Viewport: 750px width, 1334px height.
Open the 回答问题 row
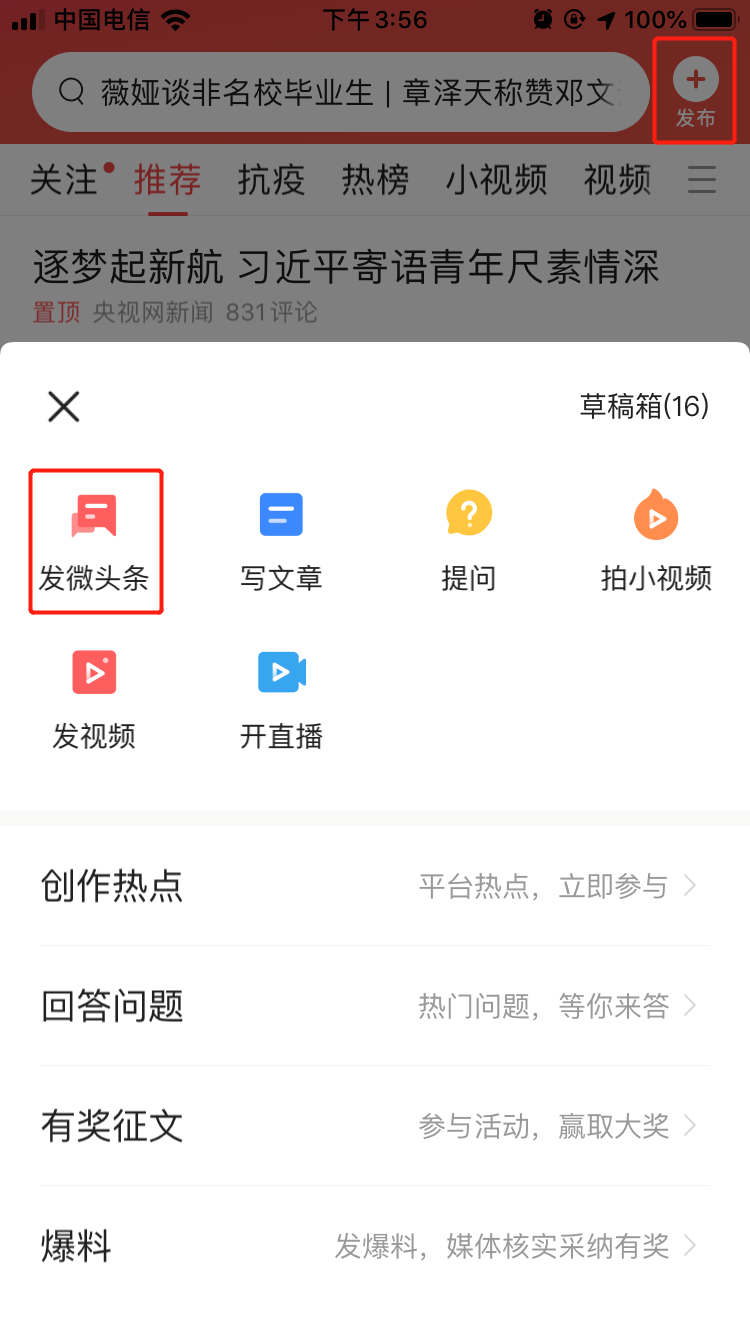point(374,1006)
